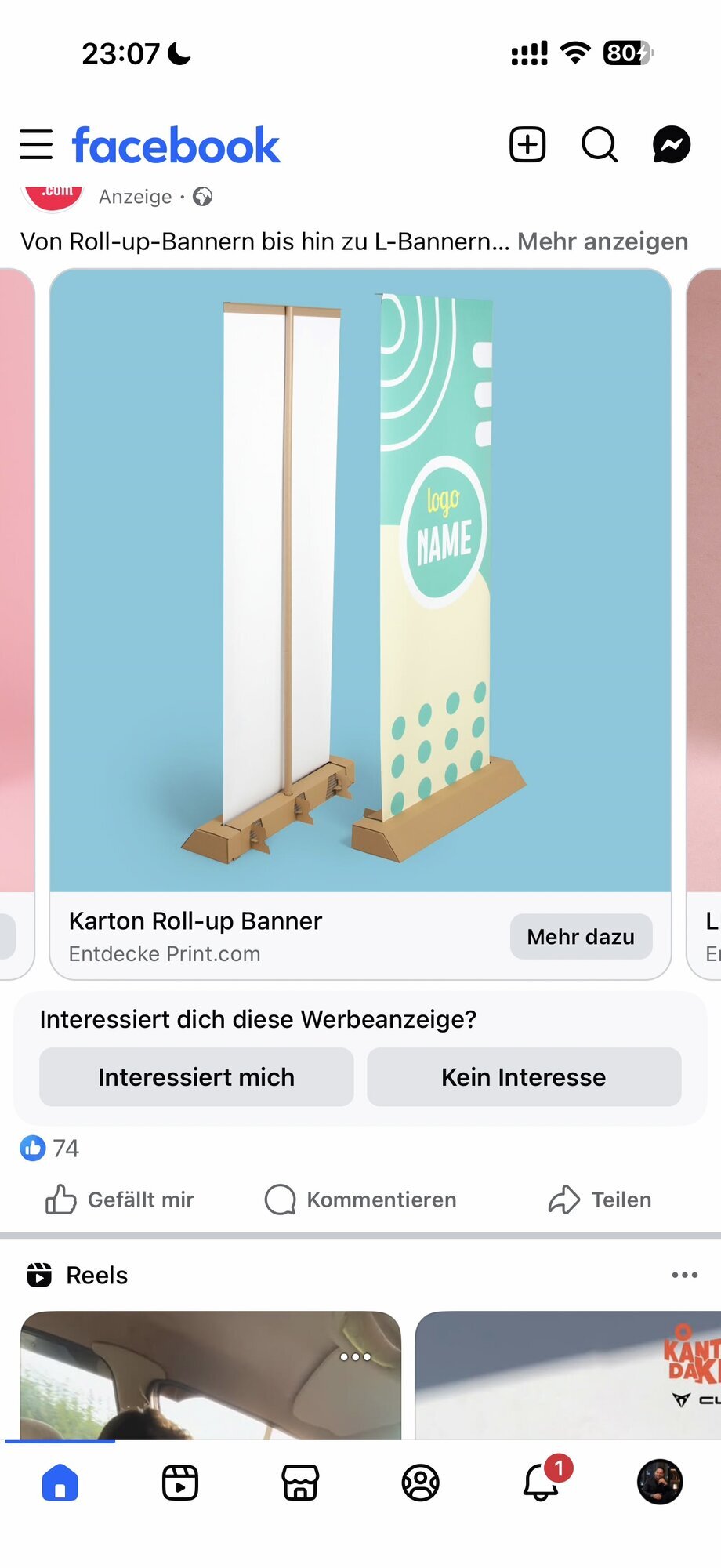Image resolution: width=721 pixels, height=1568 pixels.
Task: Open the friends or groups tab
Action: click(421, 1483)
